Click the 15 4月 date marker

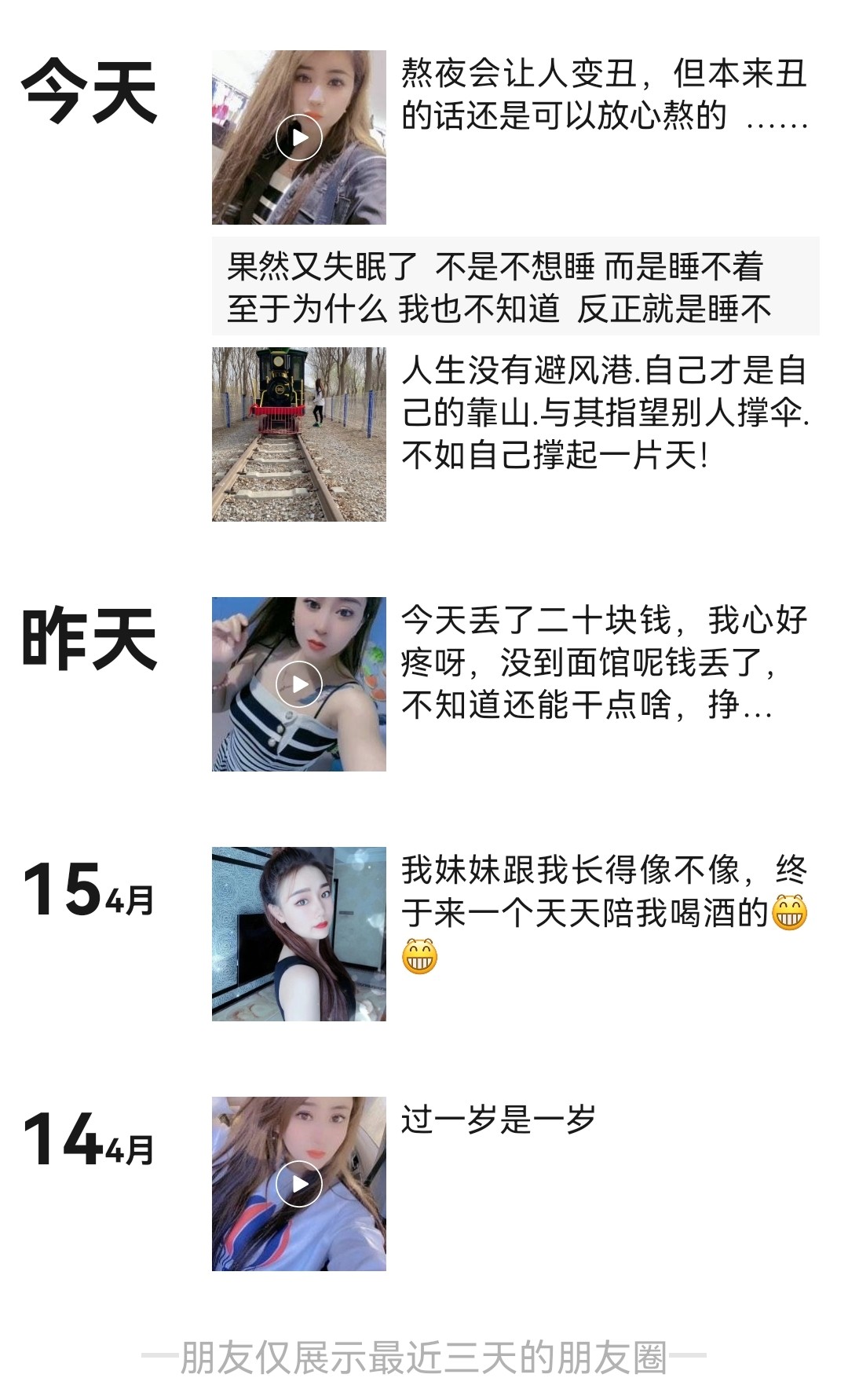tap(86, 889)
